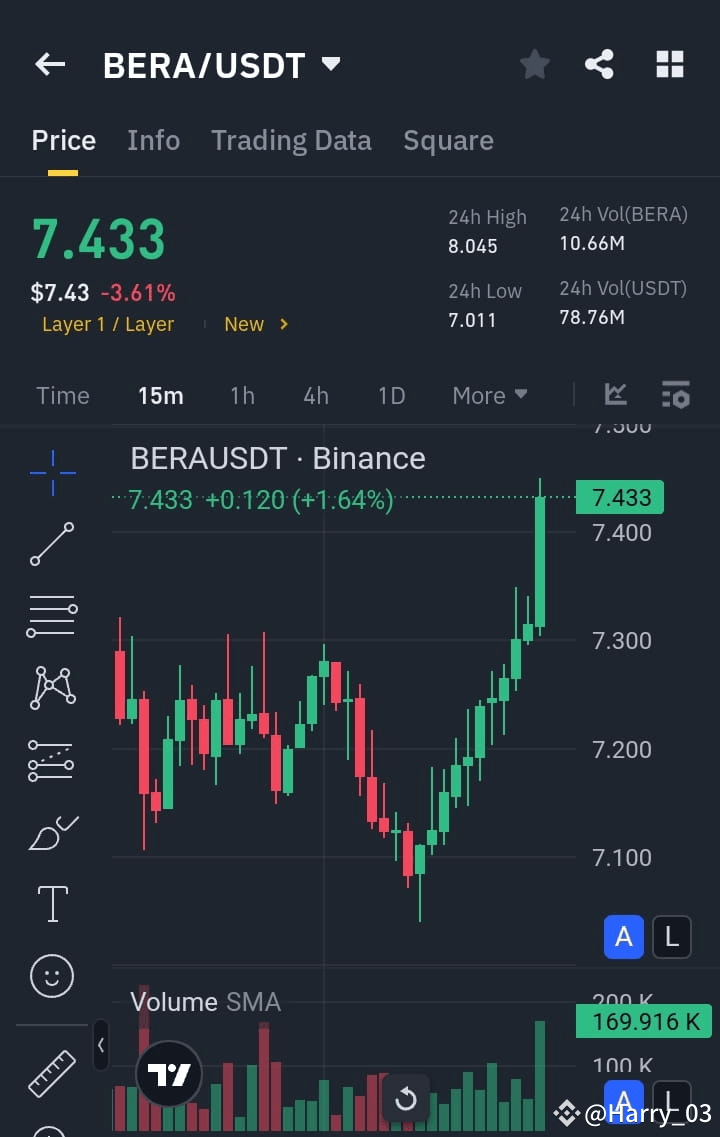Enable Log price scale with the L button
The height and width of the screenshot is (1137, 720).
click(671, 937)
